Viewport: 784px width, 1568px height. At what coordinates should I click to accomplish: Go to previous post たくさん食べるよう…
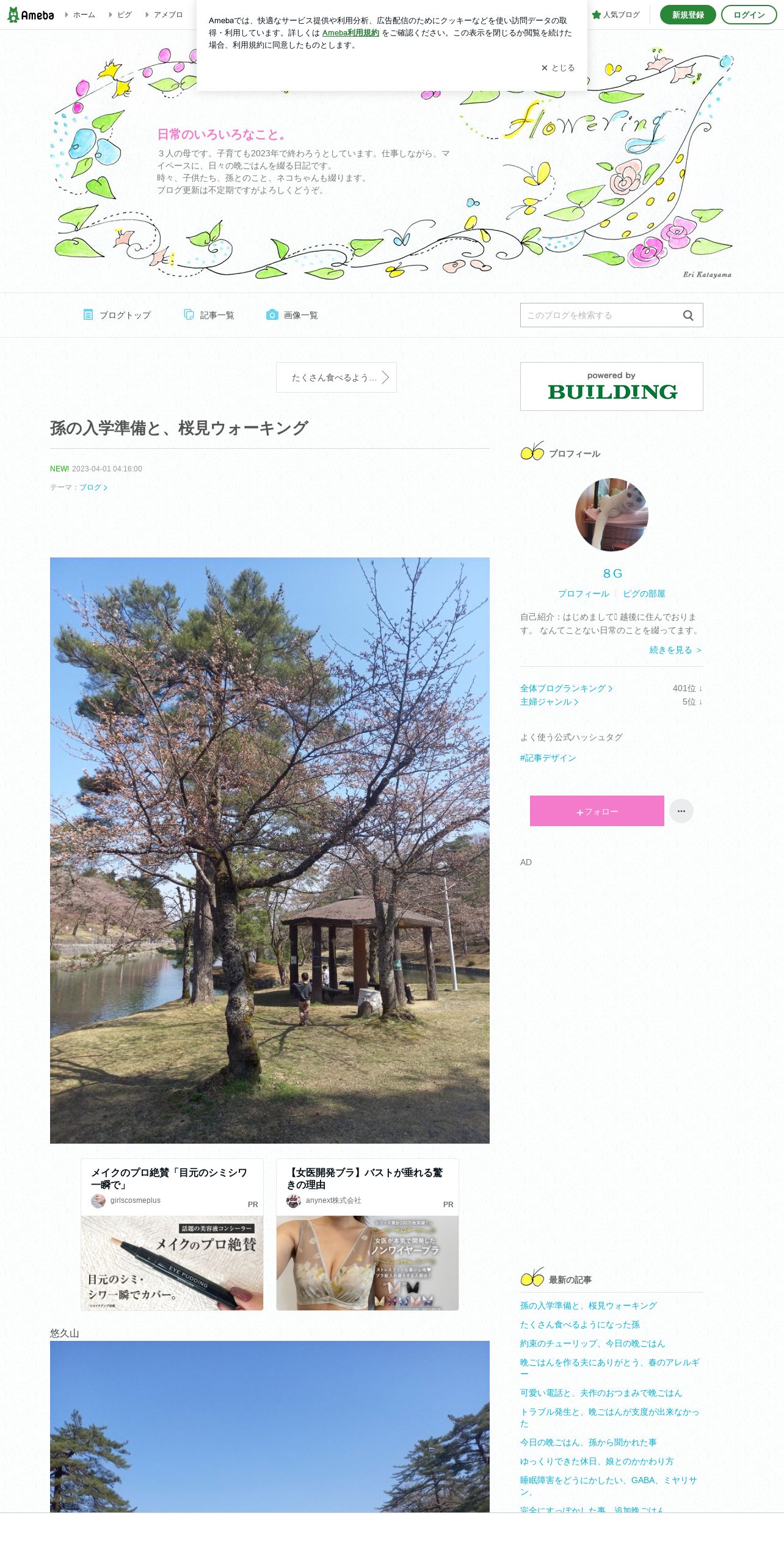pyautogui.click(x=336, y=377)
